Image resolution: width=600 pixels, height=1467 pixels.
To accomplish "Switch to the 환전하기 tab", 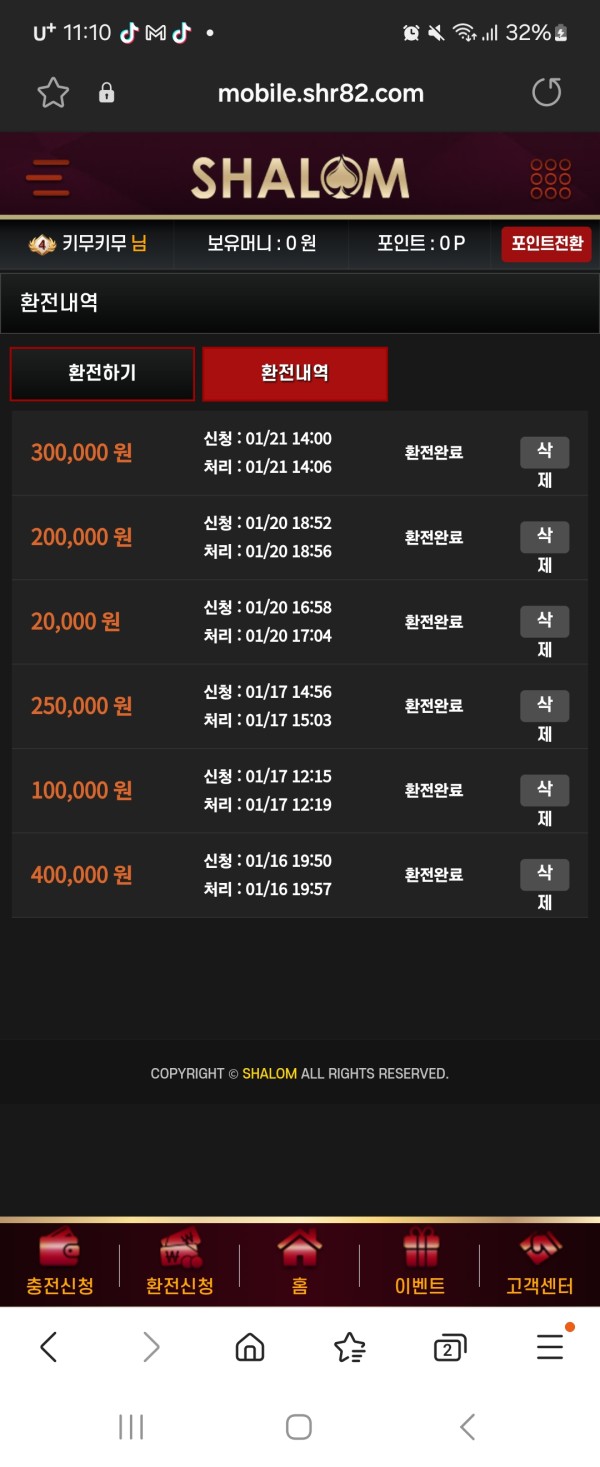I will point(102,374).
